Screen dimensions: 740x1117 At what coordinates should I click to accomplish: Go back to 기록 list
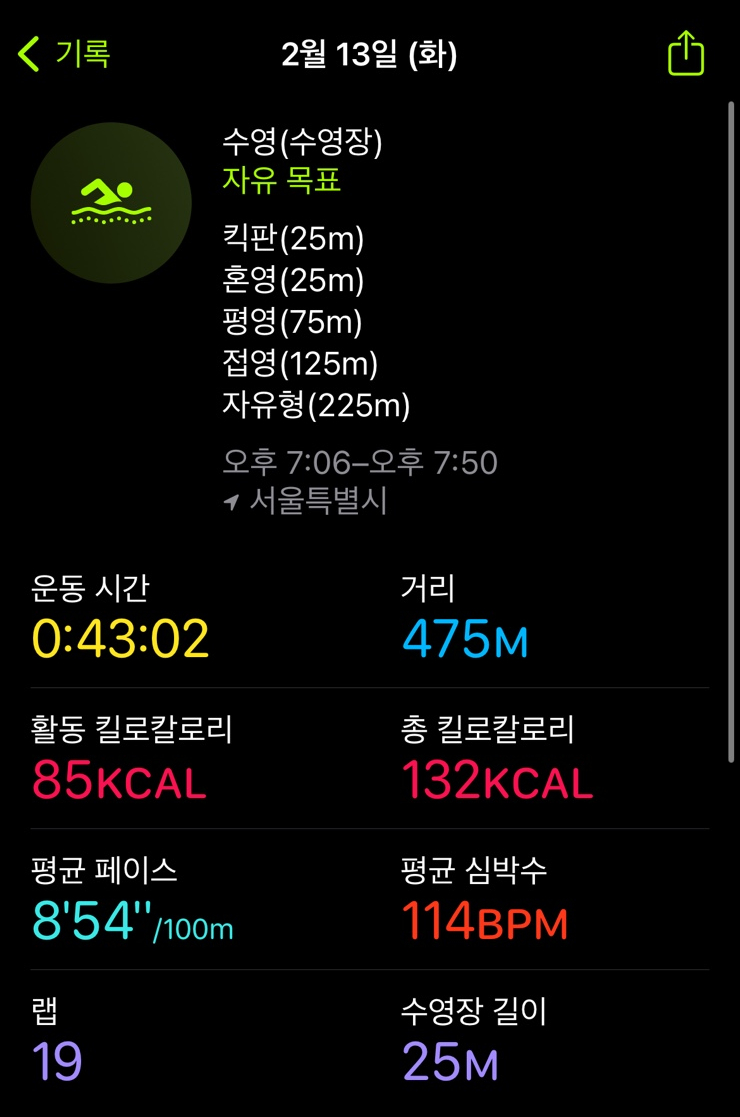[64, 53]
